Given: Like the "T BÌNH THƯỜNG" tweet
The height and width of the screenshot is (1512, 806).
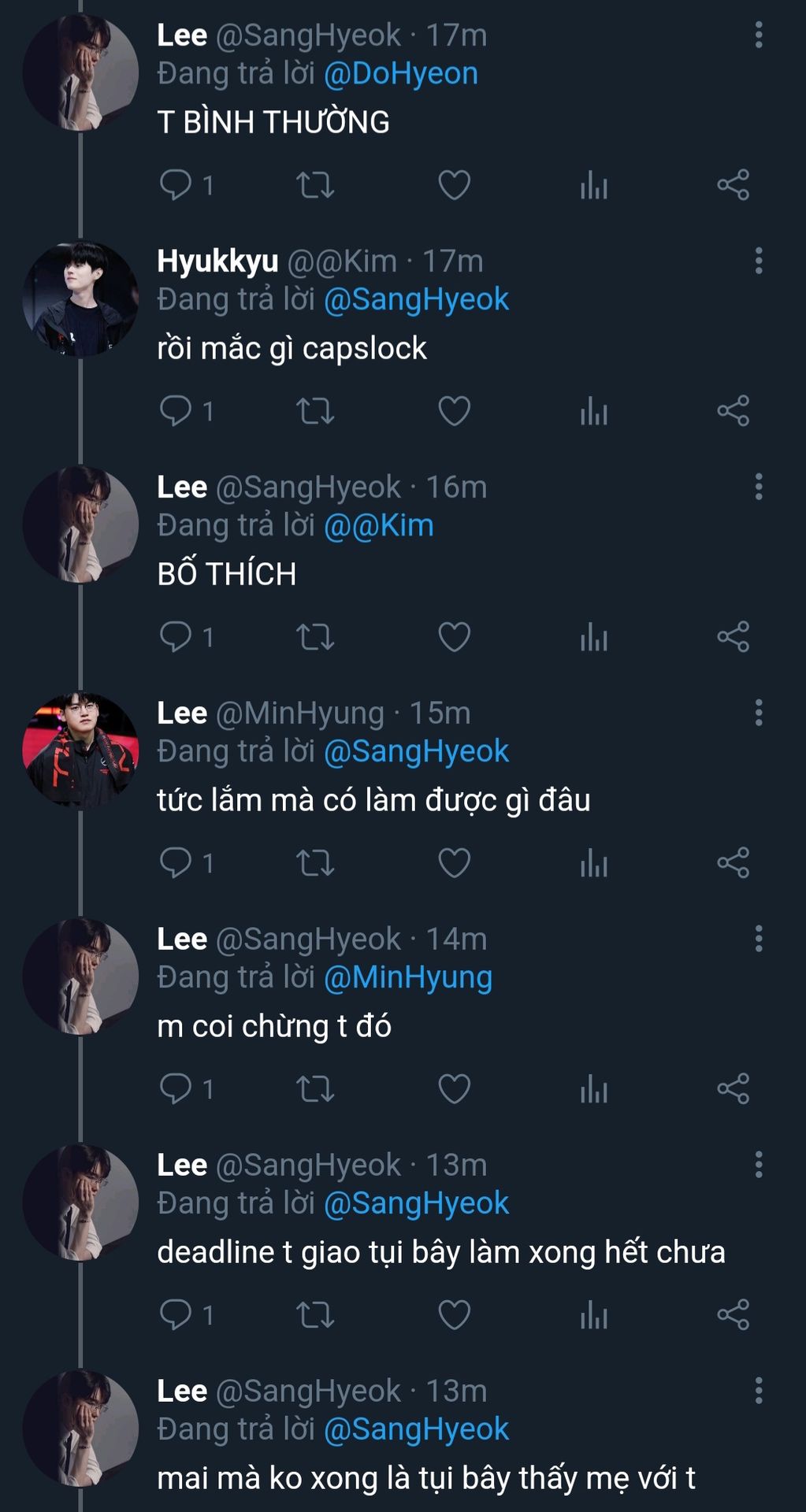Looking at the screenshot, I should click(454, 185).
